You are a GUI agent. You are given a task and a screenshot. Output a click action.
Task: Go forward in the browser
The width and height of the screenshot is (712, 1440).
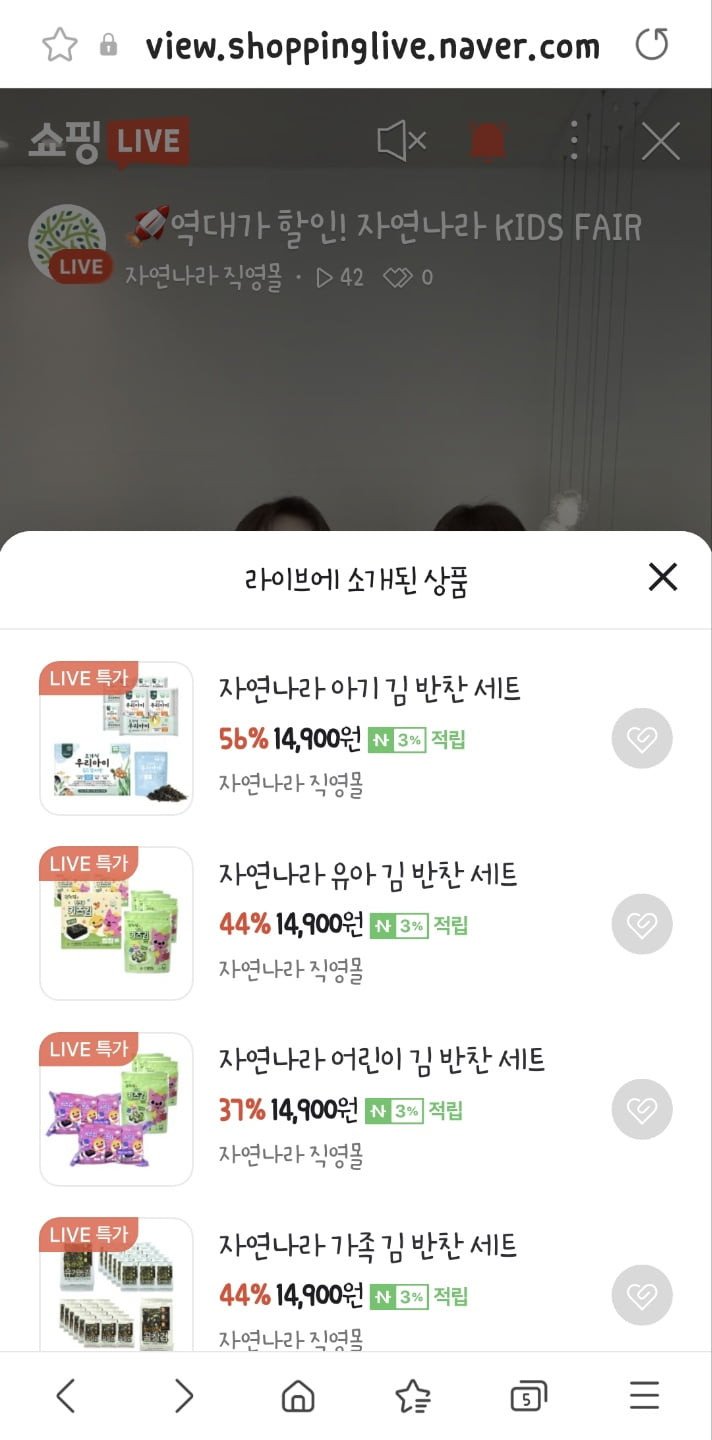[183, 1396]
